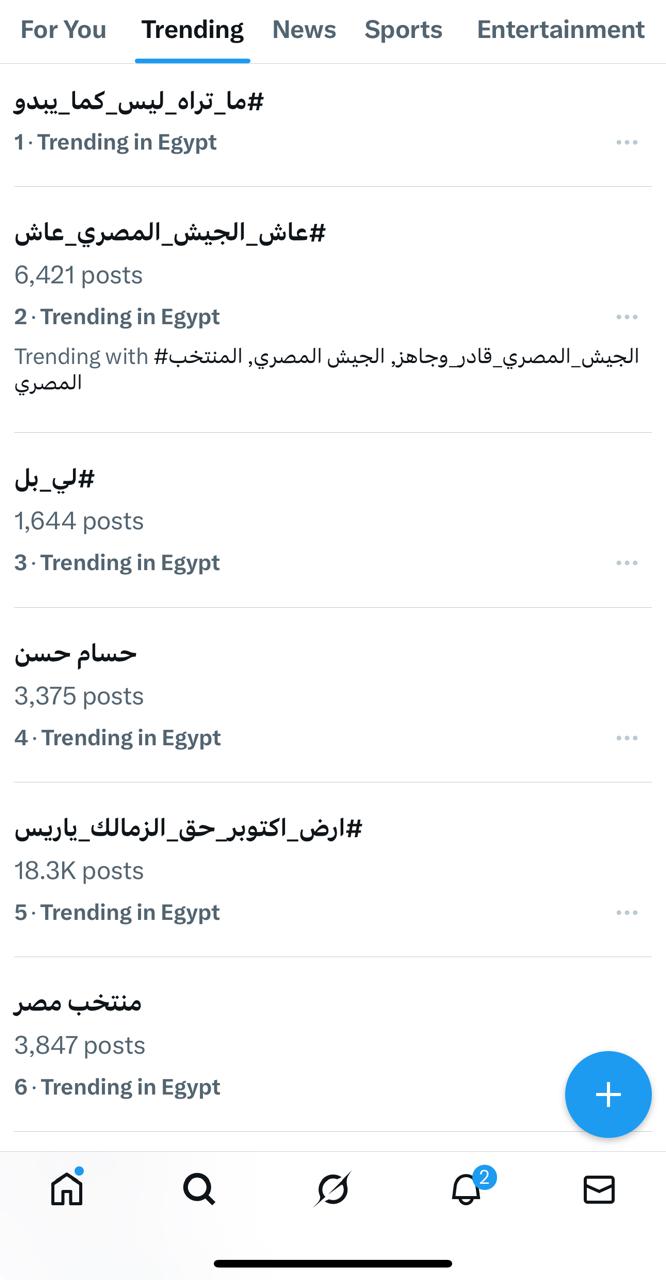Image resolution: width=666 pixels, height=1280 pixels.
Task: Switch to the For You tab
Action: tap(63, 30)
